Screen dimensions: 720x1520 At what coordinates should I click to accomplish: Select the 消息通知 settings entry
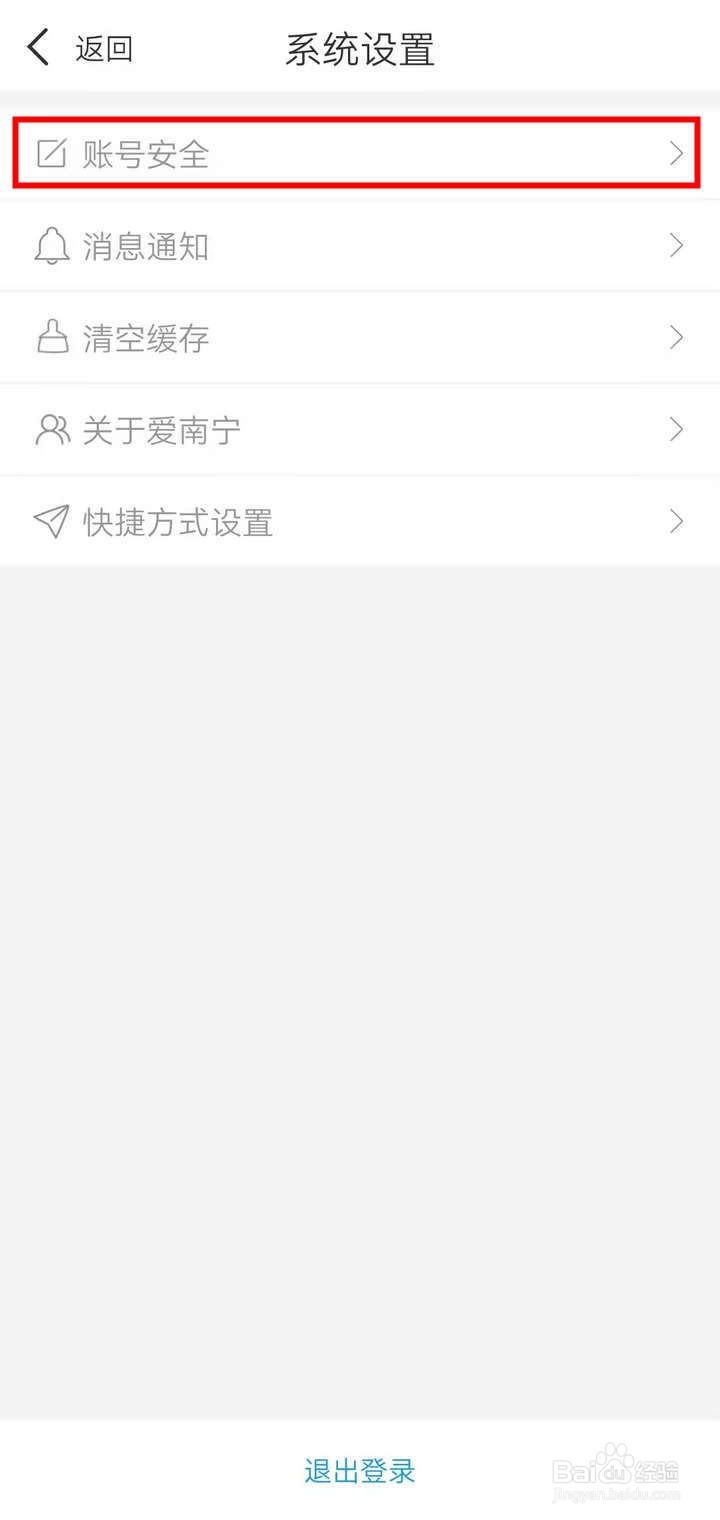click(x=146, y=245)
